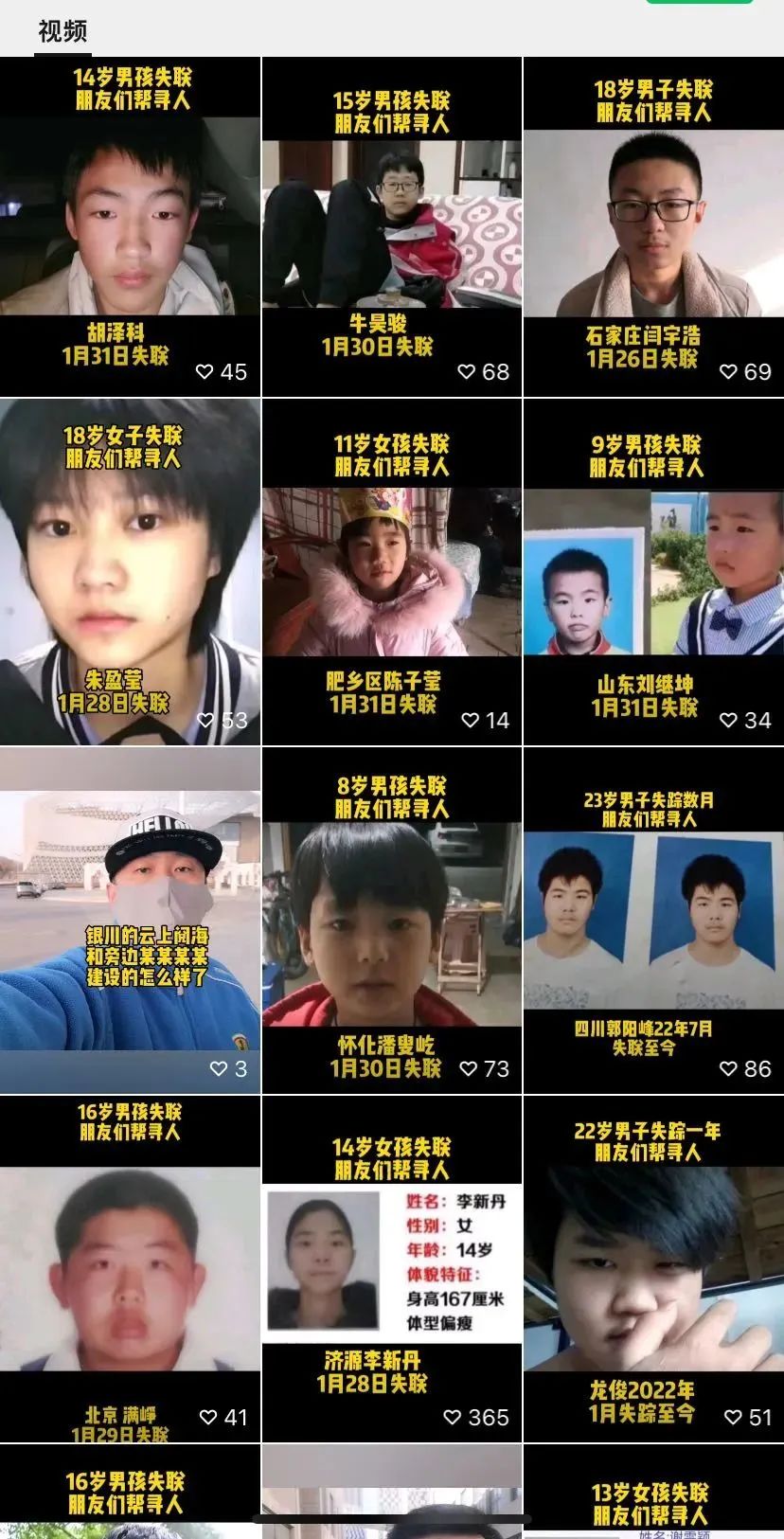784x1539 pixels.
Task: View the 四川郭阳峰 失联至今 video
Action: click(653, 919)
